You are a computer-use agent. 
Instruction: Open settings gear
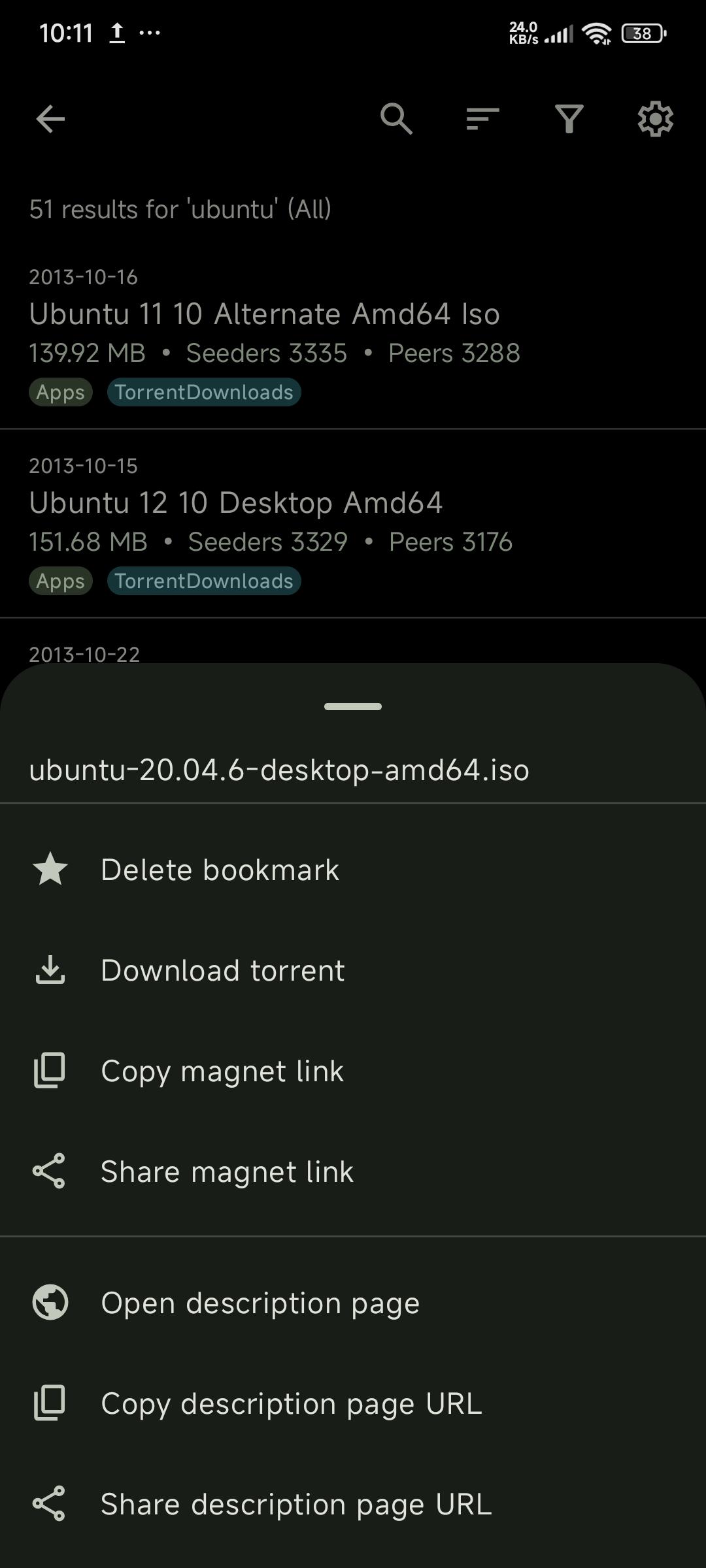[655, 119]
